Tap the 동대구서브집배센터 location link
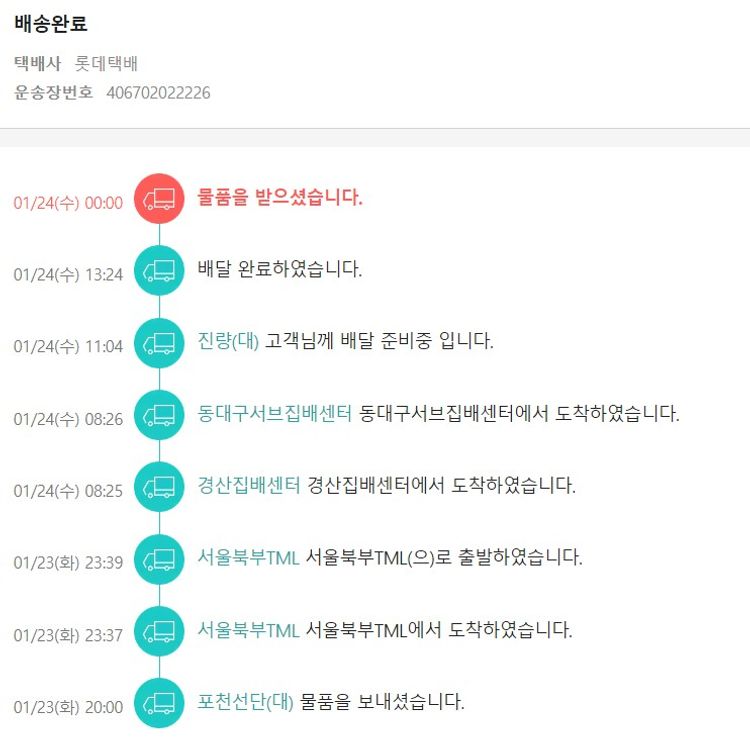The width and height of the screenshot is (750, 752). (x=275, y=413)
